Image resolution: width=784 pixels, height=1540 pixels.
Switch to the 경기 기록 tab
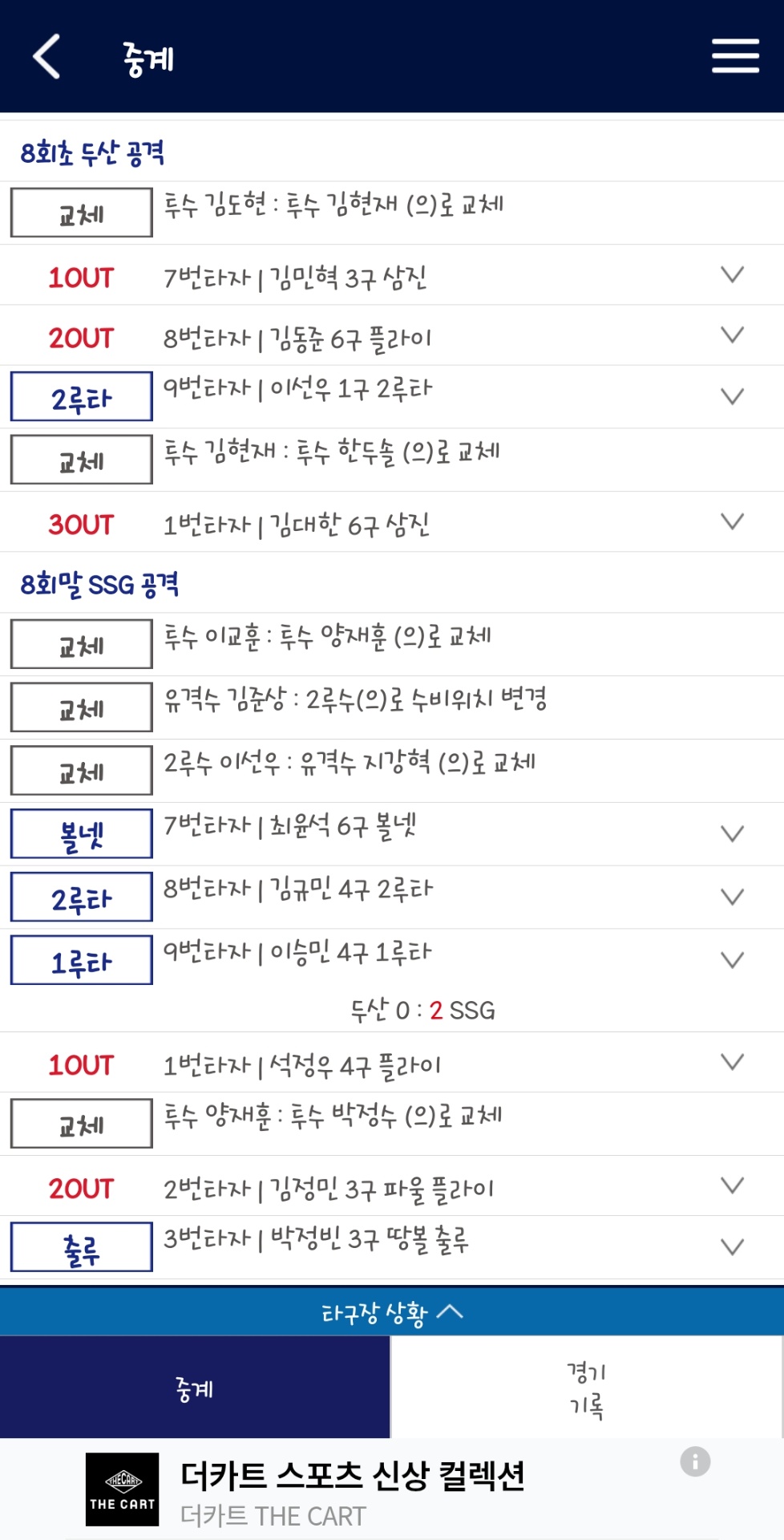click(x=587, y=1388)
